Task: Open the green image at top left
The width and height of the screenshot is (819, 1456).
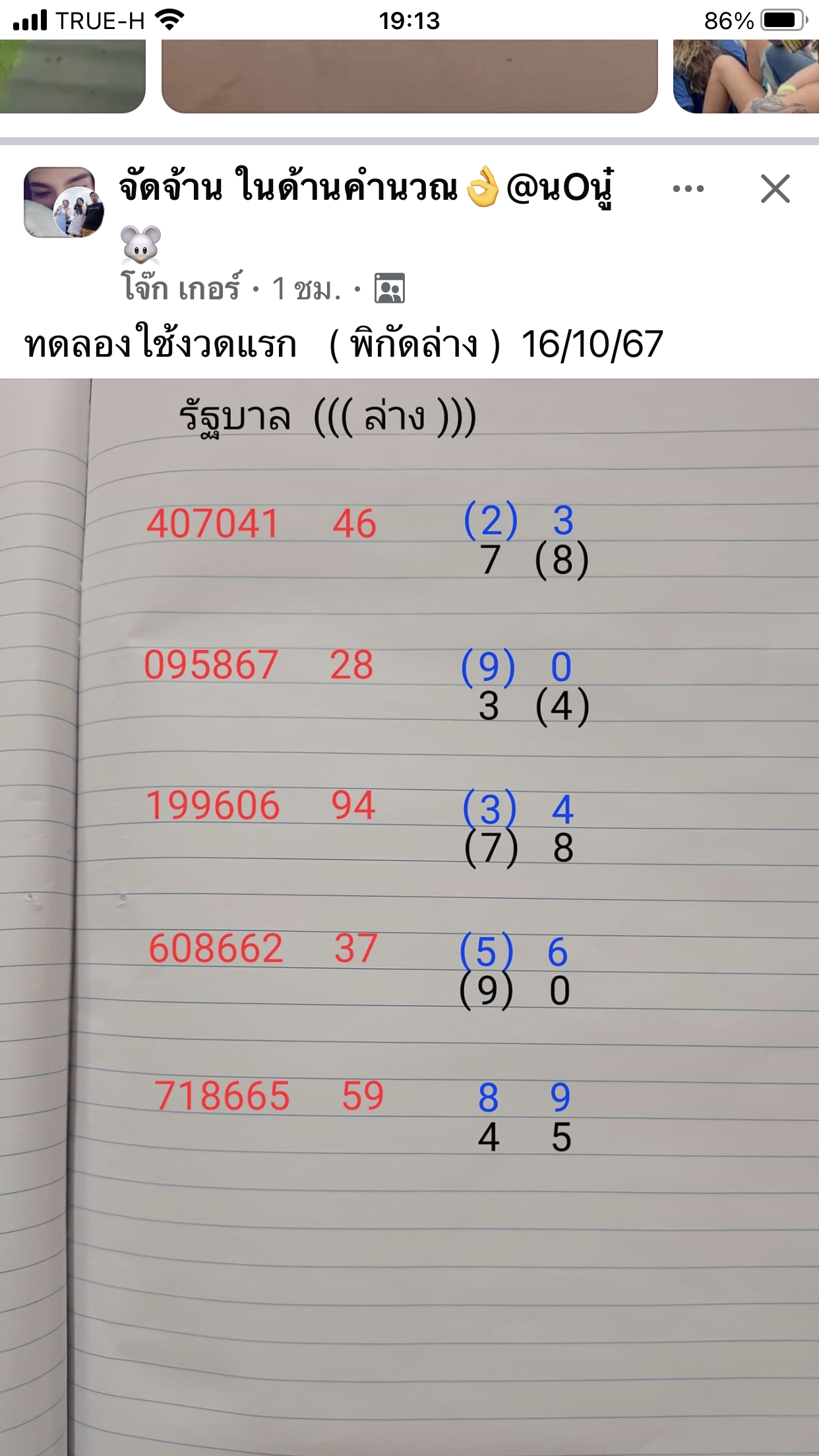Action: (73, 76)
